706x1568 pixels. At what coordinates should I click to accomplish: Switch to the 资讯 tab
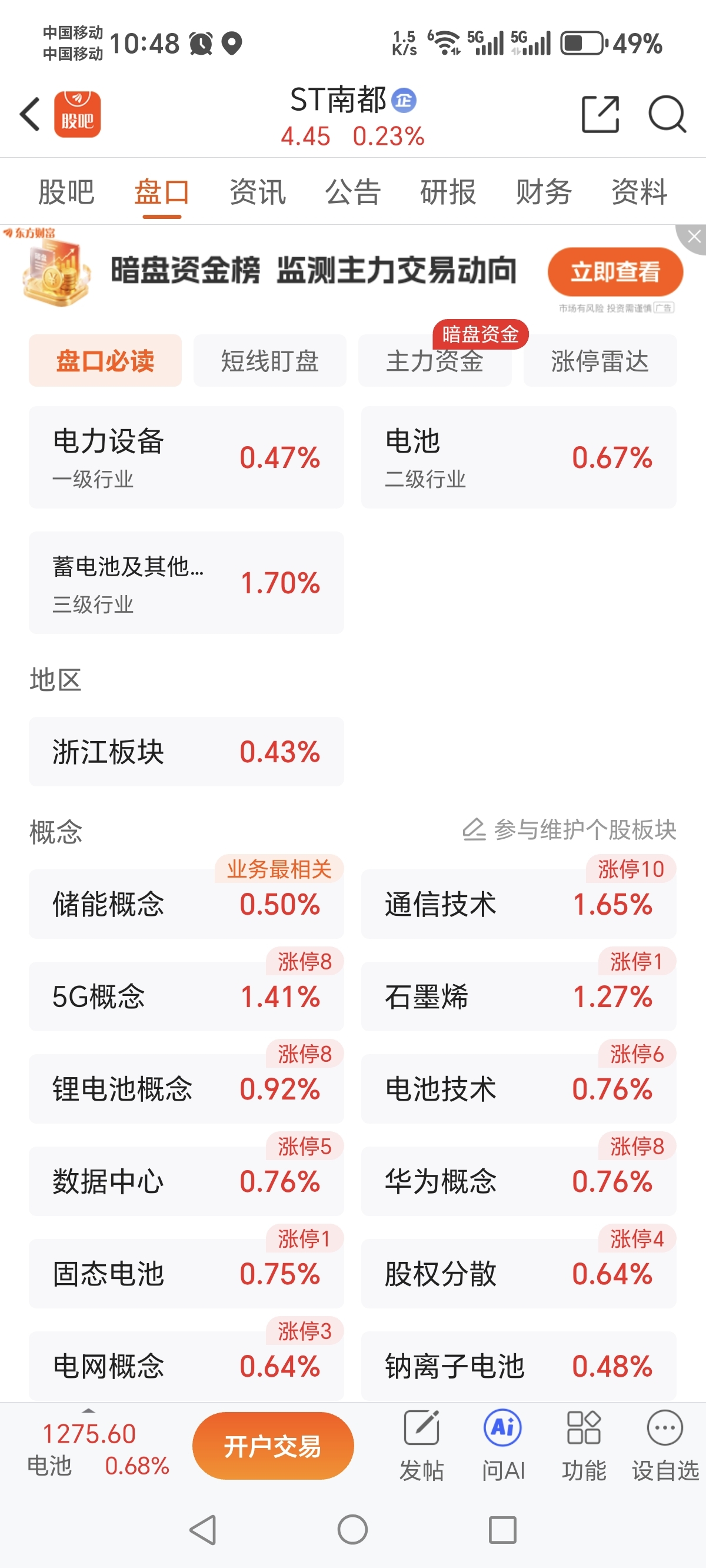[x=258, y=192]
